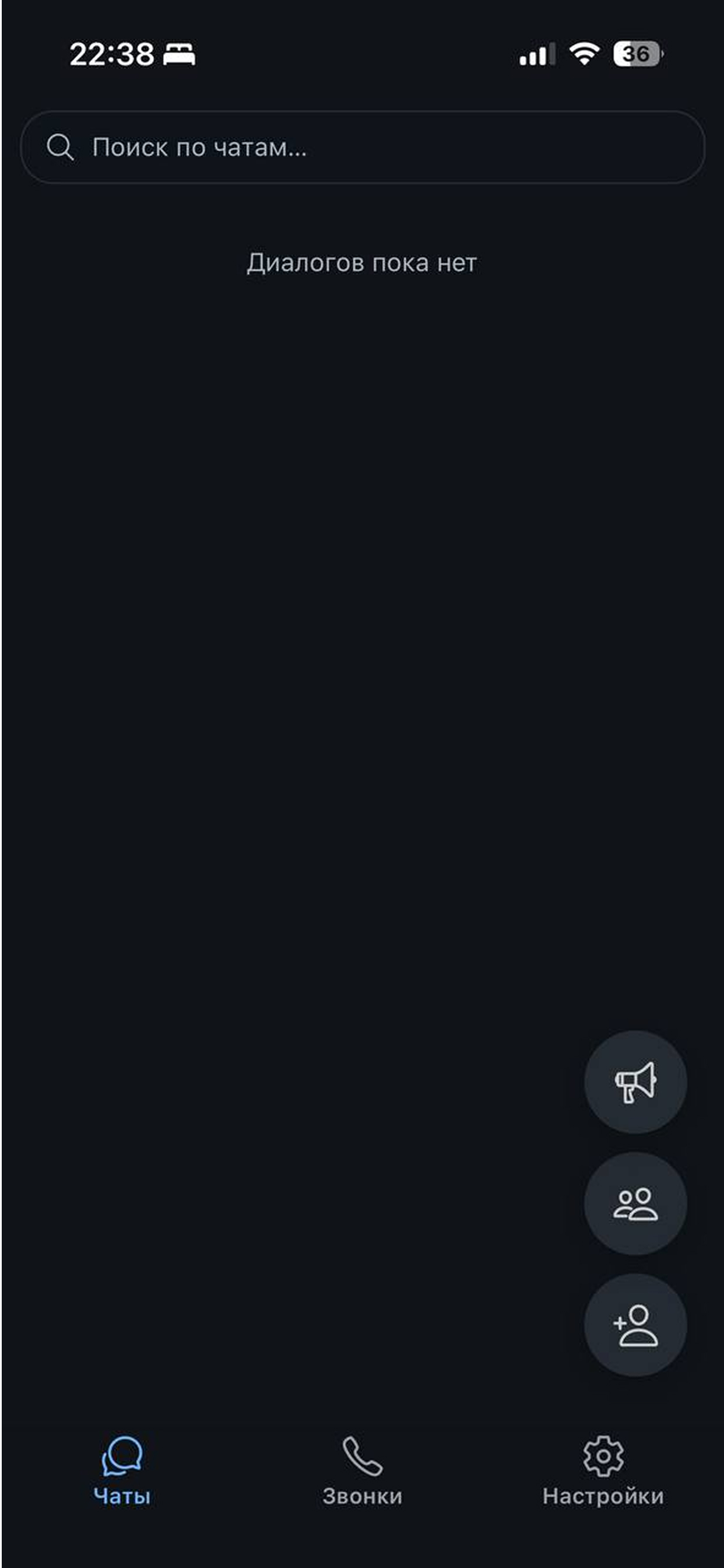Screen dimensions: 724x1568
Task: Add a new contact
Action: pos(635,1325)
